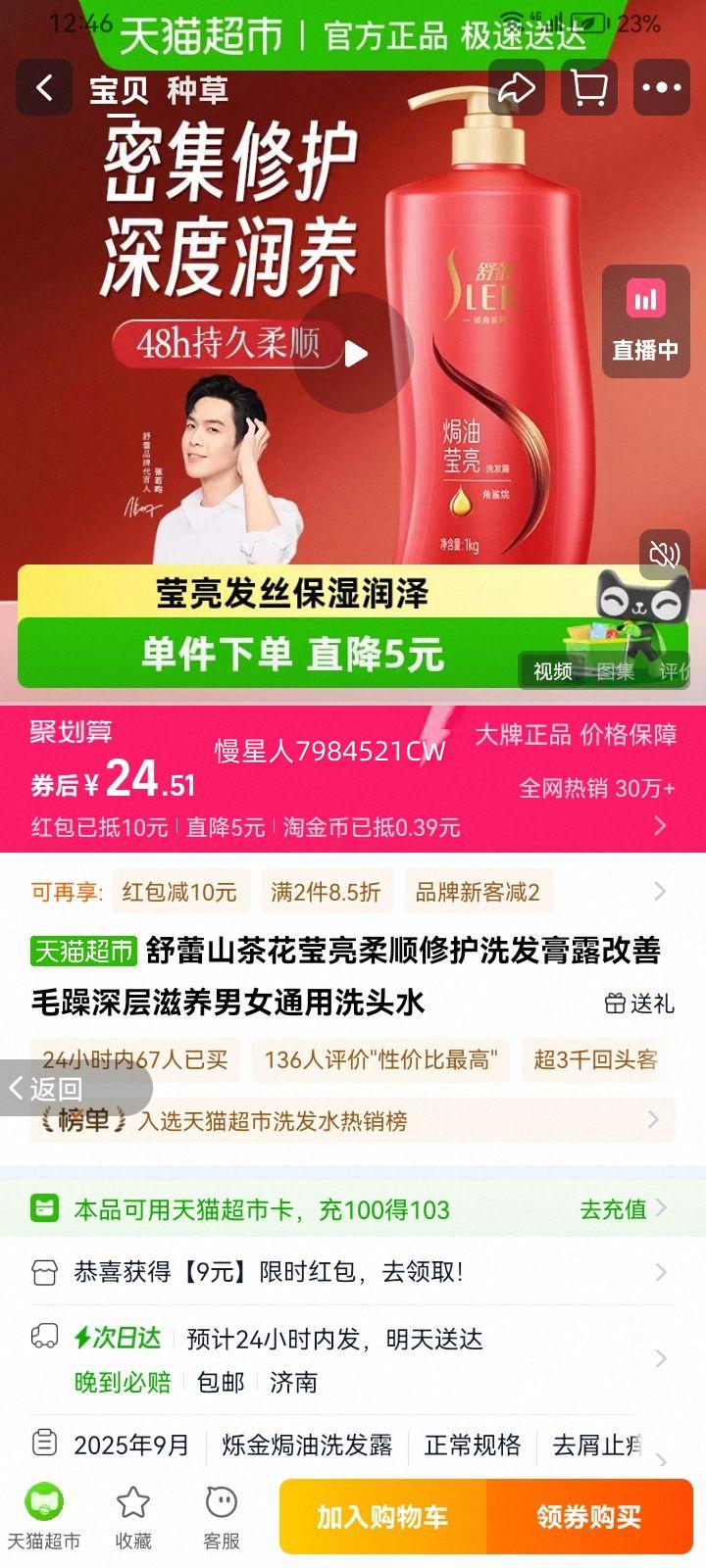Tap the more options ellipsis icon
Viewport: 706px width, 1568px height.
pyautogui.click(x=659, y=87)
